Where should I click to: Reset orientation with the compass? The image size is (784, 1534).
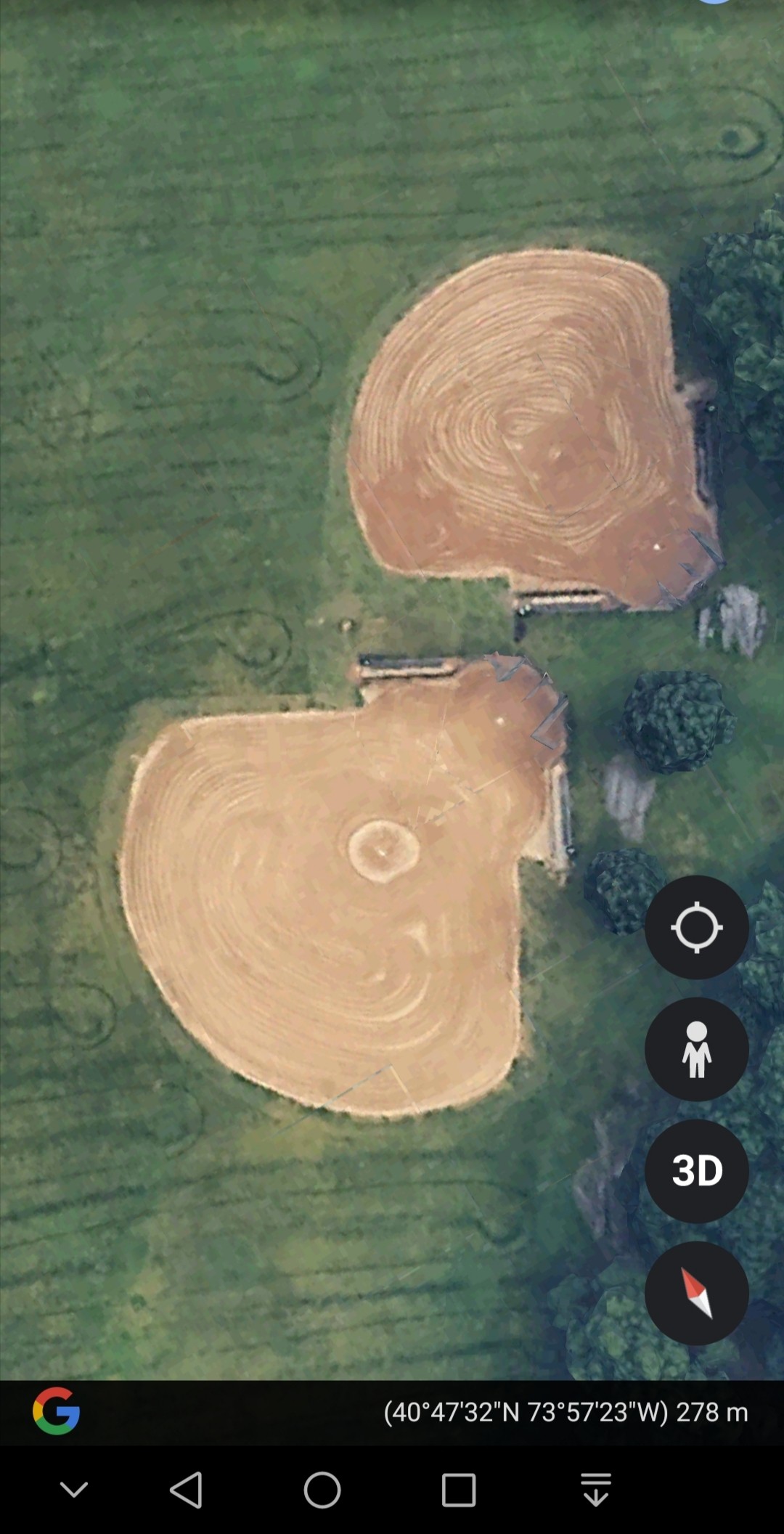696,1293
